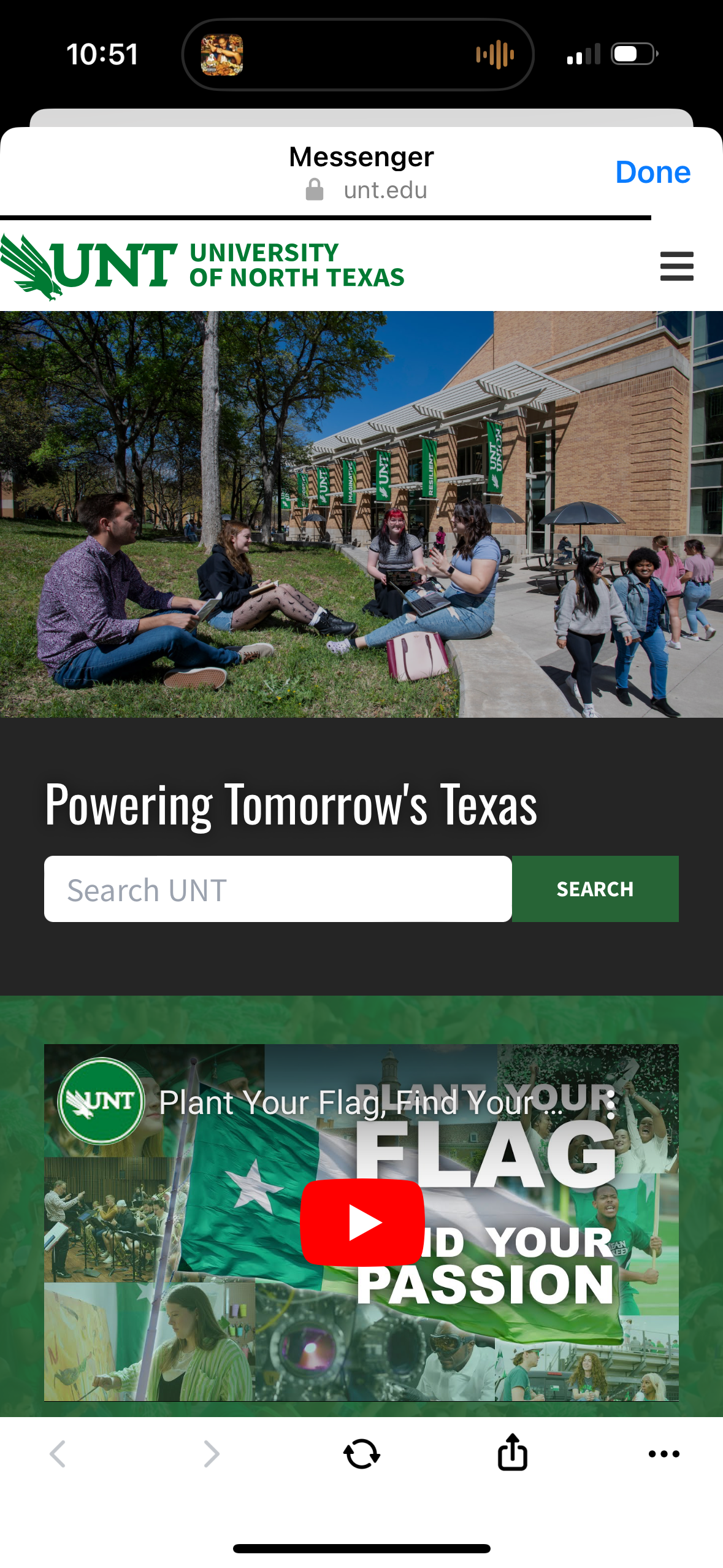Close the in-app browser with Done
The image size is (723, 1568).
click(x=652, y=172)
